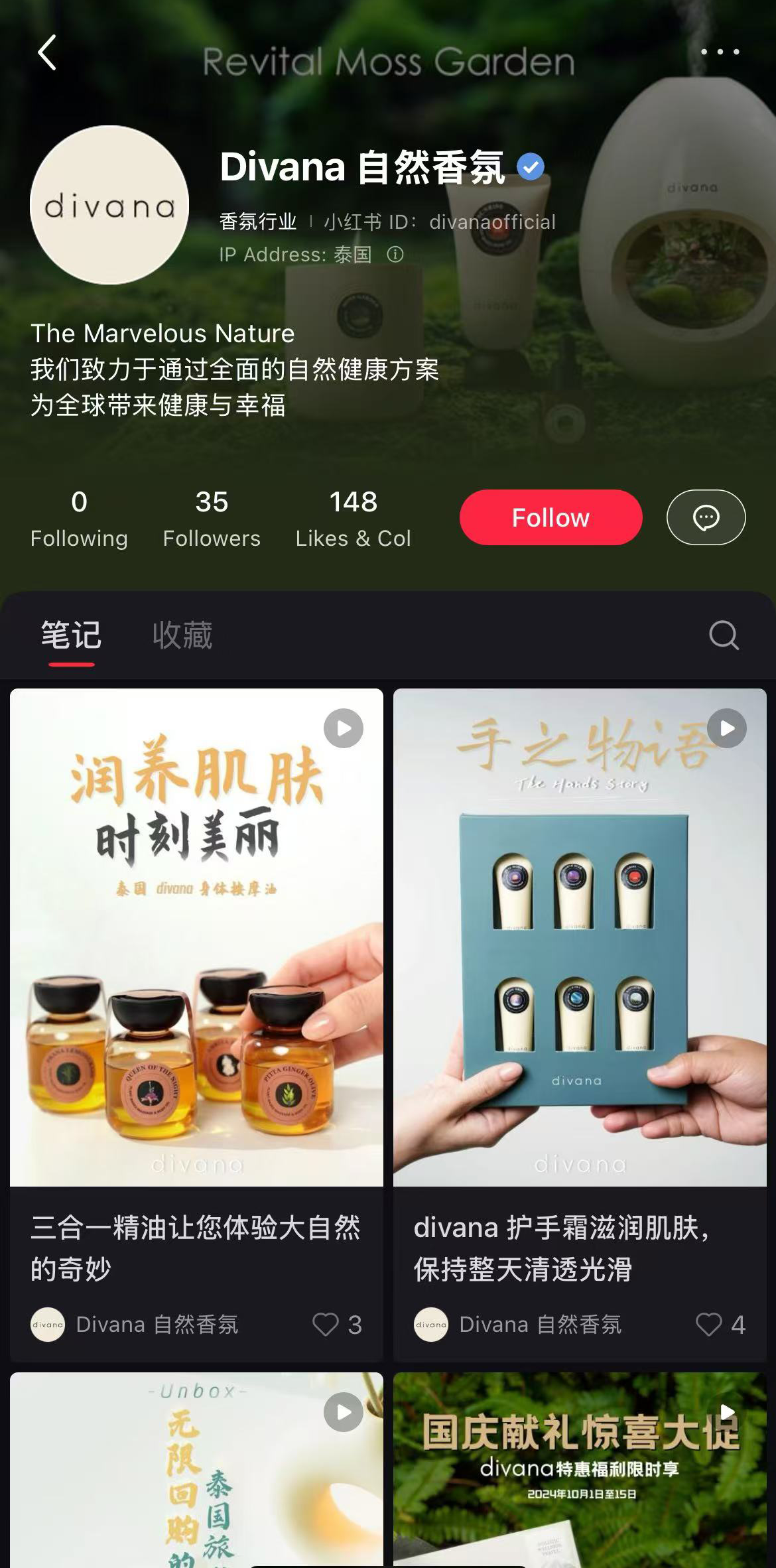Switch to the 收藏 tab
This screenshot has width=776, height=1568.
pos(182,635)
